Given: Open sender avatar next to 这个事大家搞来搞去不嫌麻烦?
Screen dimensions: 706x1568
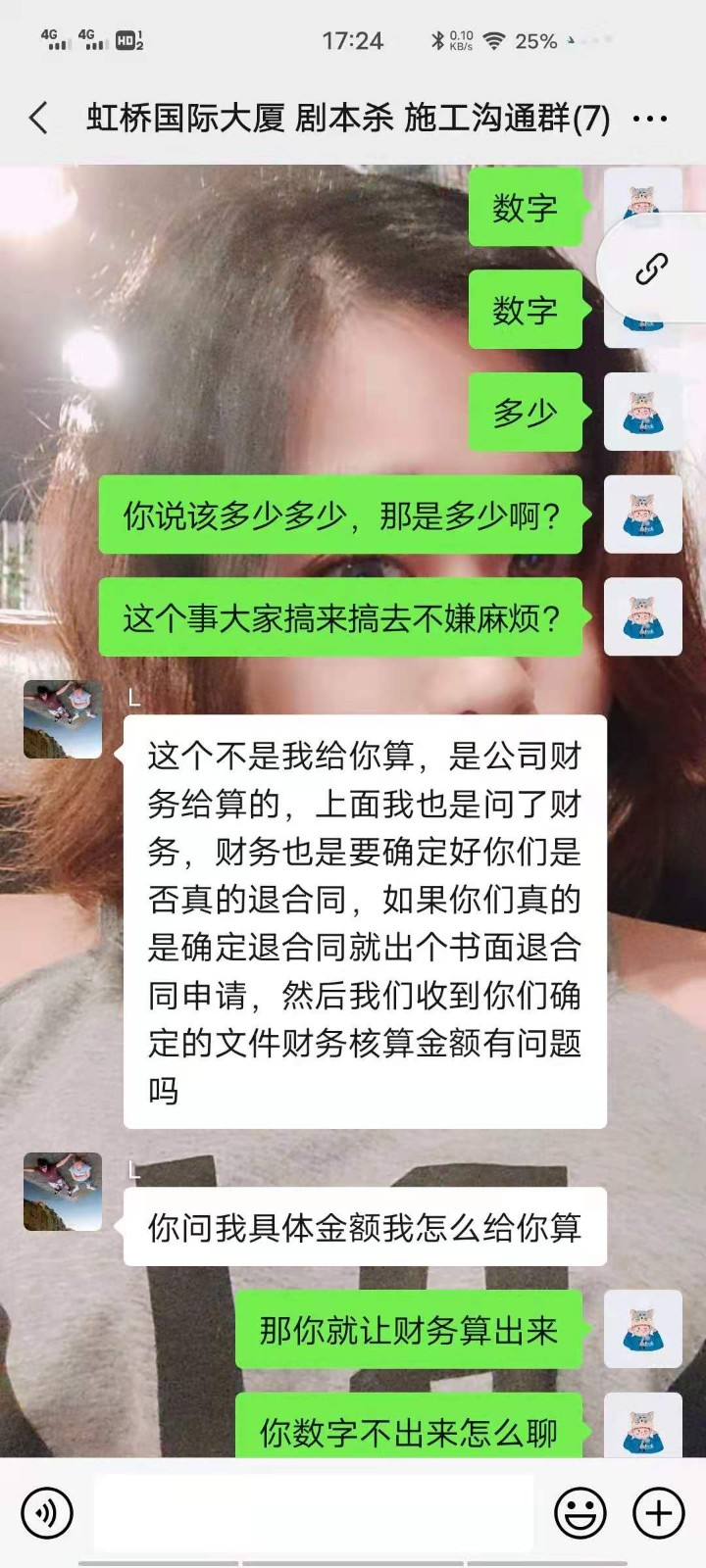Looking at the screenshot, I should [642, 616].
